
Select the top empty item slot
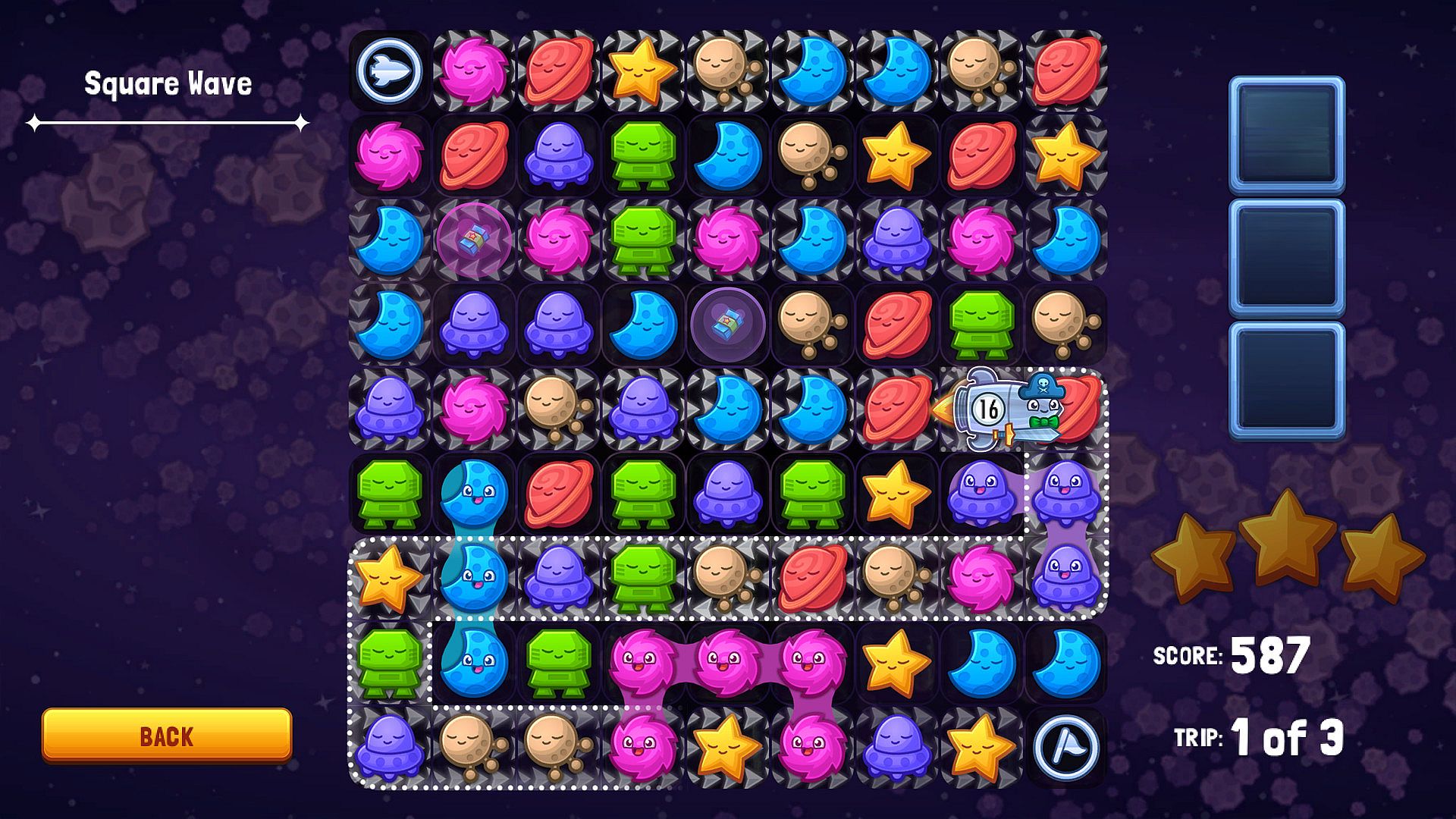1286,134
